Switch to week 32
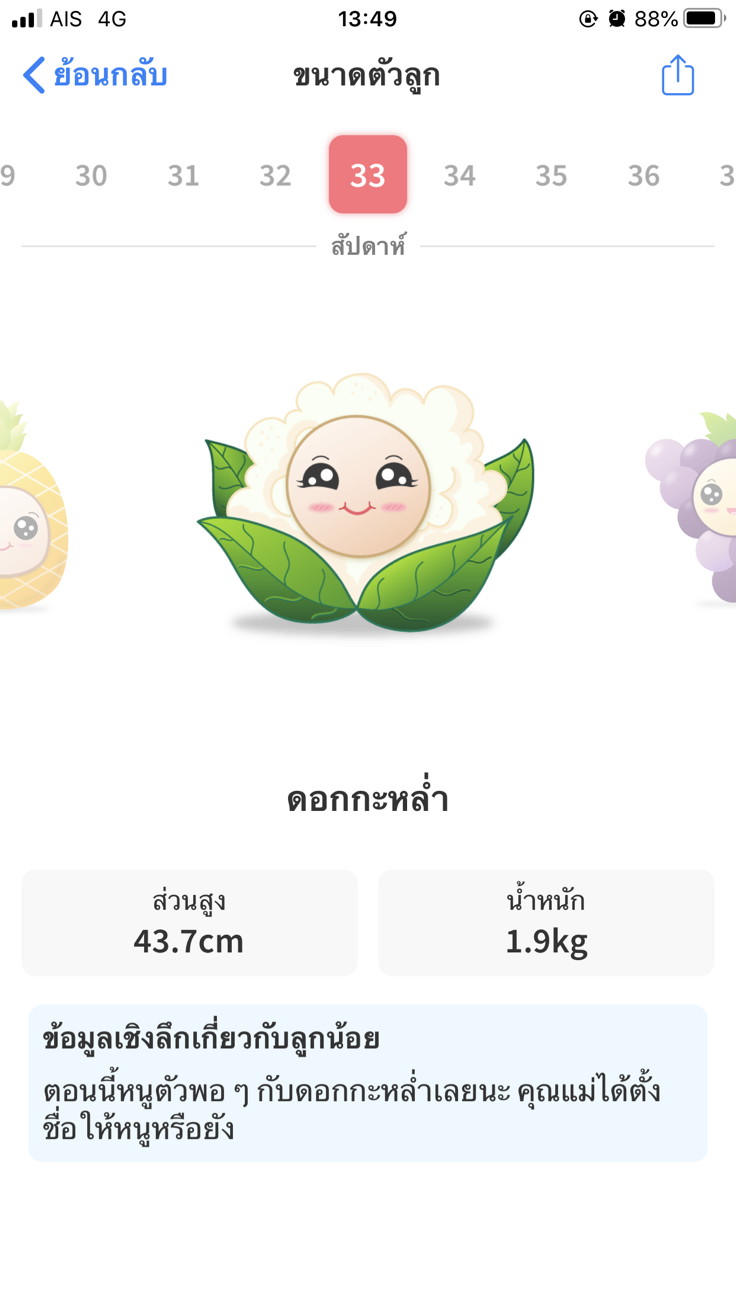This screenshot has height=1308, width=736. click(275, 176)
